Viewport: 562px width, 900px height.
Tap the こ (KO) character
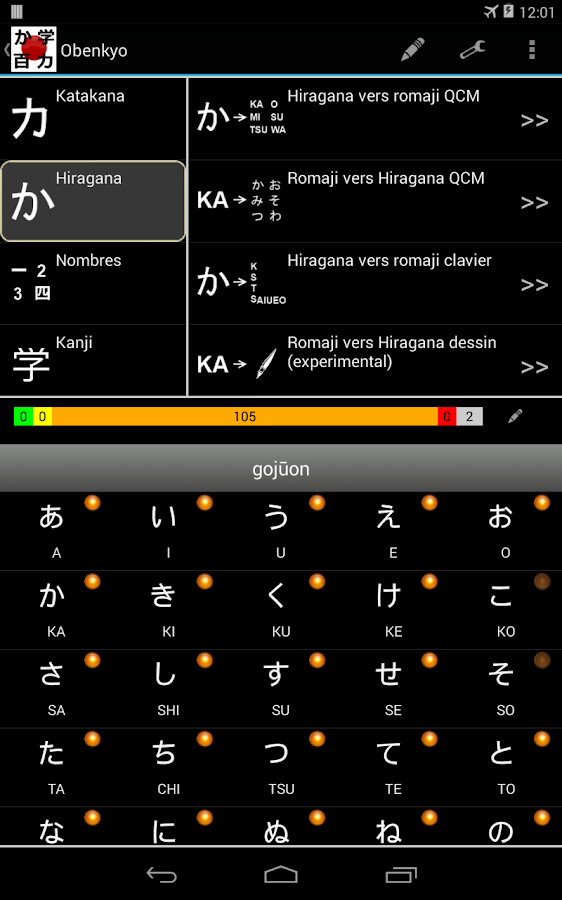[x=506, y=610]
